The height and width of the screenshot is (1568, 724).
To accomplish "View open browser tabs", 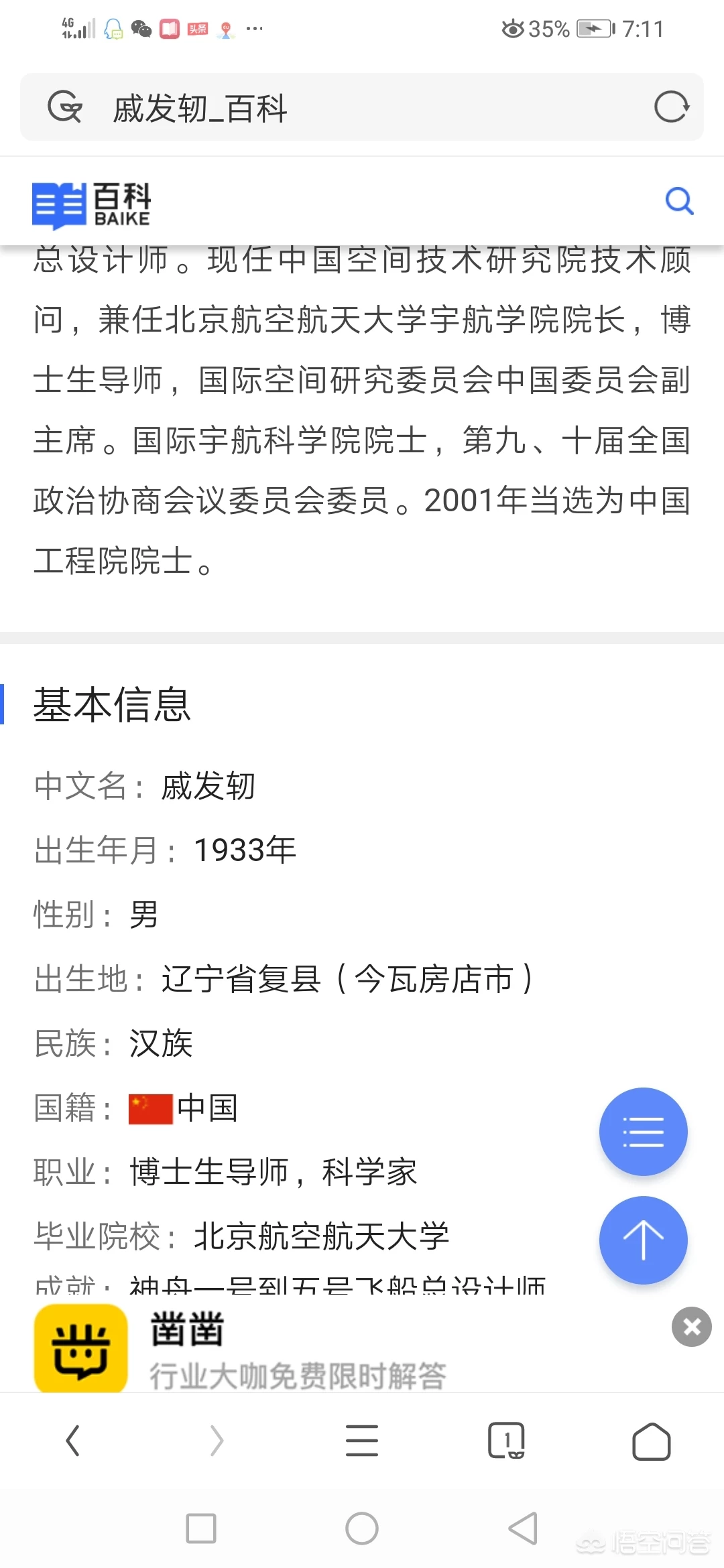I will coord(506,1441).
